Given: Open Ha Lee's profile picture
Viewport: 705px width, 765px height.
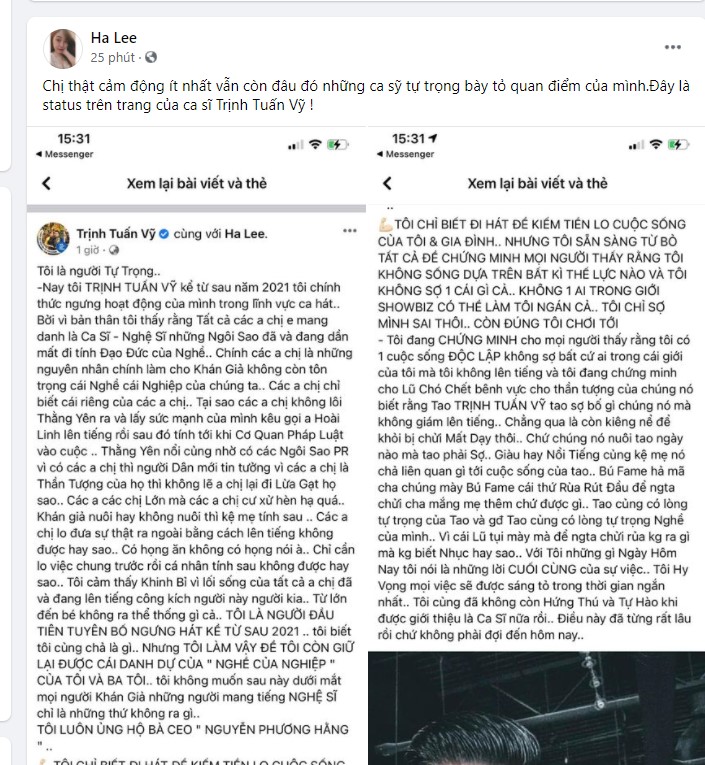Looking at the screenshot, I should [65, 47].
